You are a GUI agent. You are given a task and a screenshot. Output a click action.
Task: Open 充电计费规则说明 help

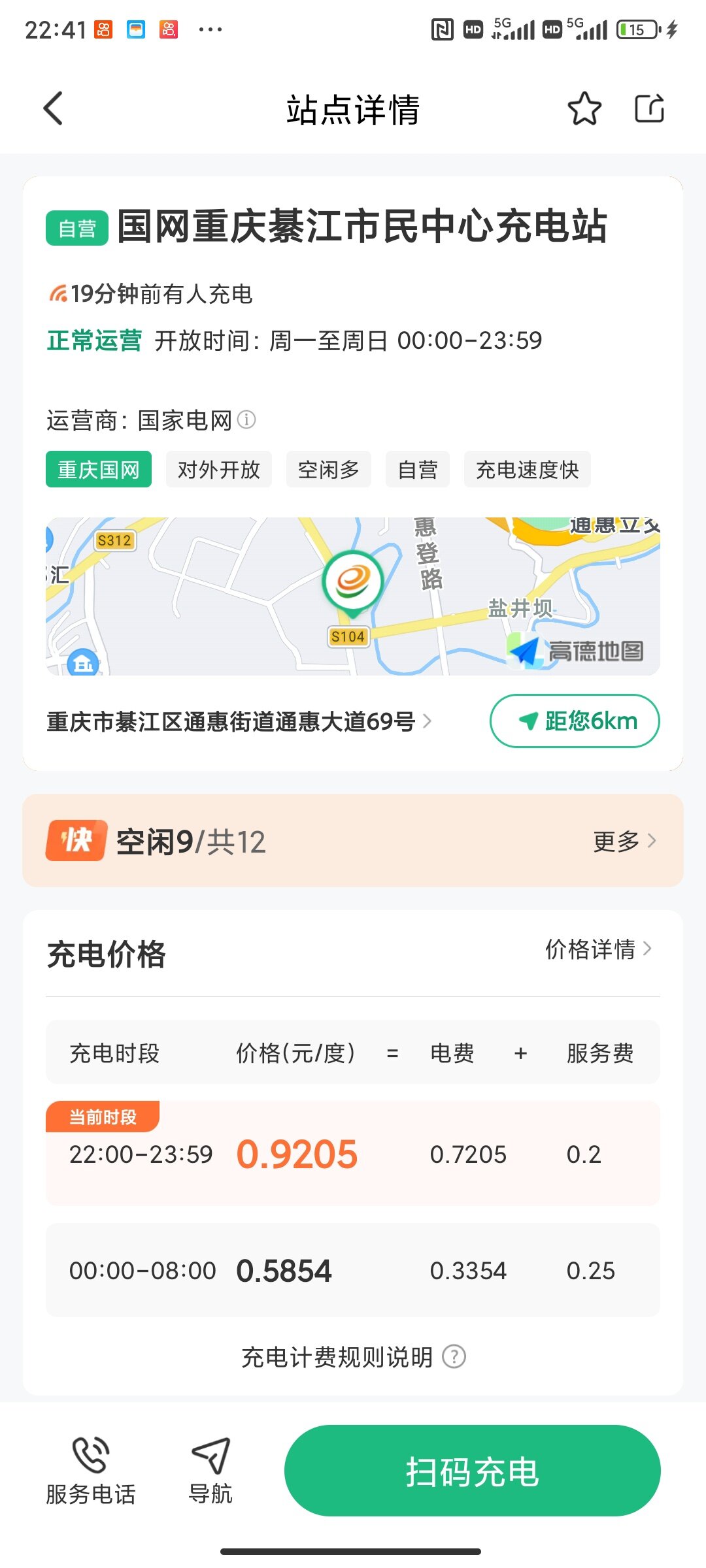(353, 1357)
